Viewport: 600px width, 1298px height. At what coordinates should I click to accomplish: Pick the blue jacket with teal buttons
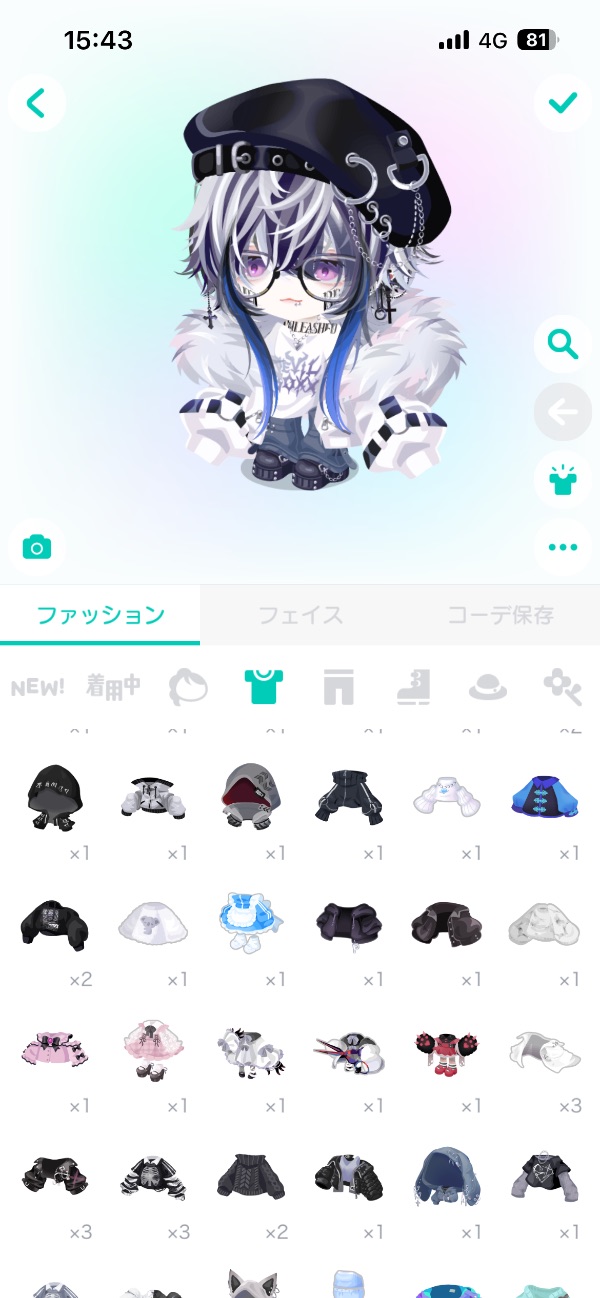[544, 799]
